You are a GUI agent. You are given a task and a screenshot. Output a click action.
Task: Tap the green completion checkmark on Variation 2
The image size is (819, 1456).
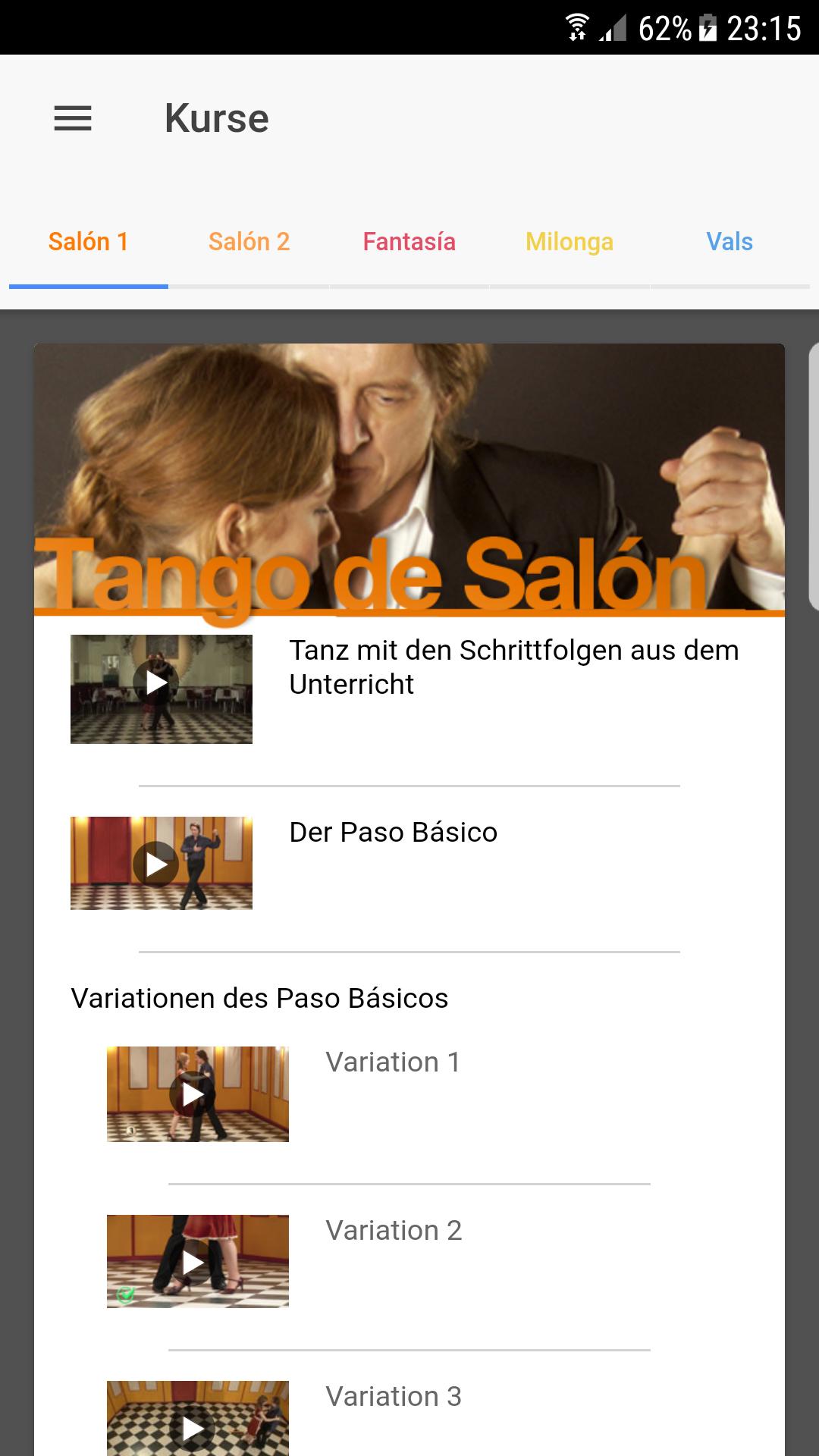pos(124,1292)
